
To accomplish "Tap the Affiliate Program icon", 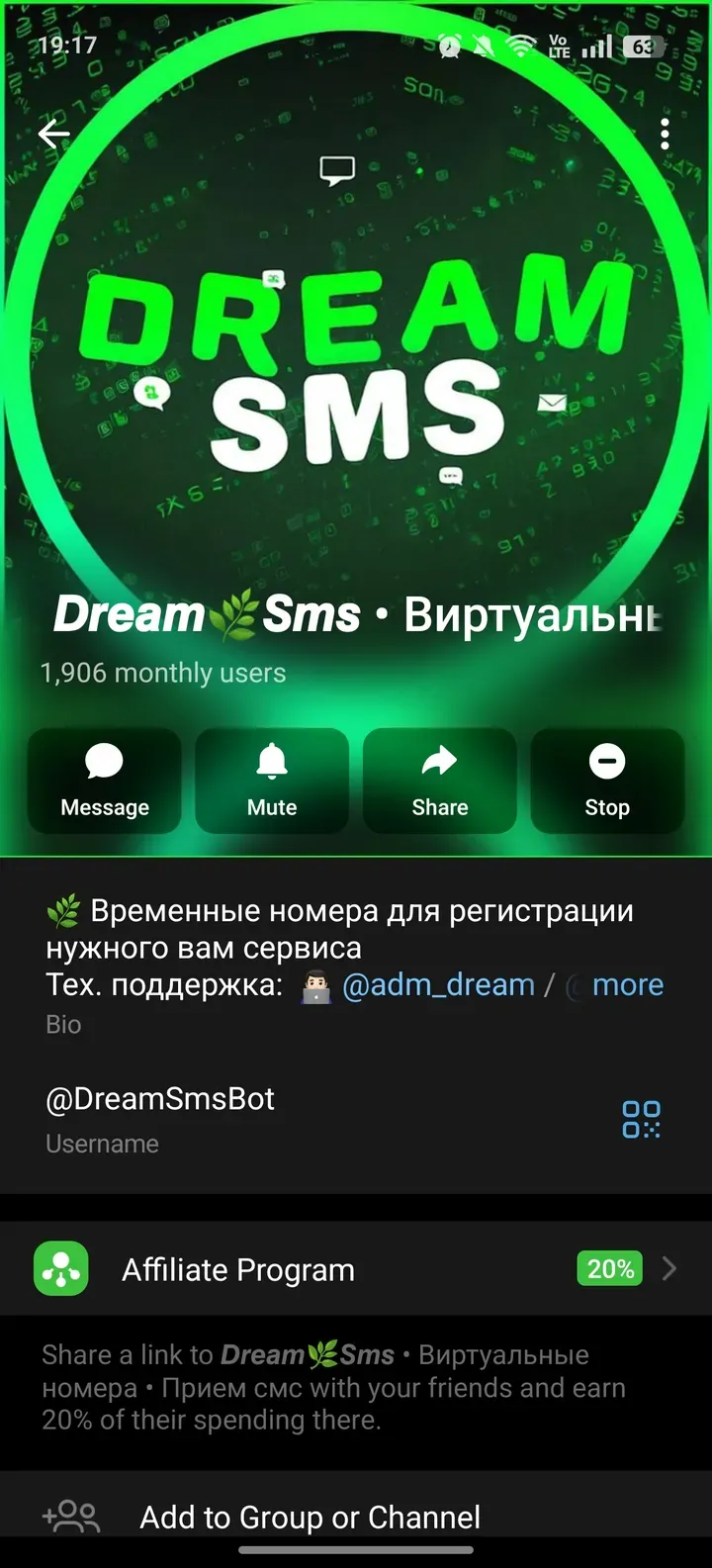I will coord(60,1269).
